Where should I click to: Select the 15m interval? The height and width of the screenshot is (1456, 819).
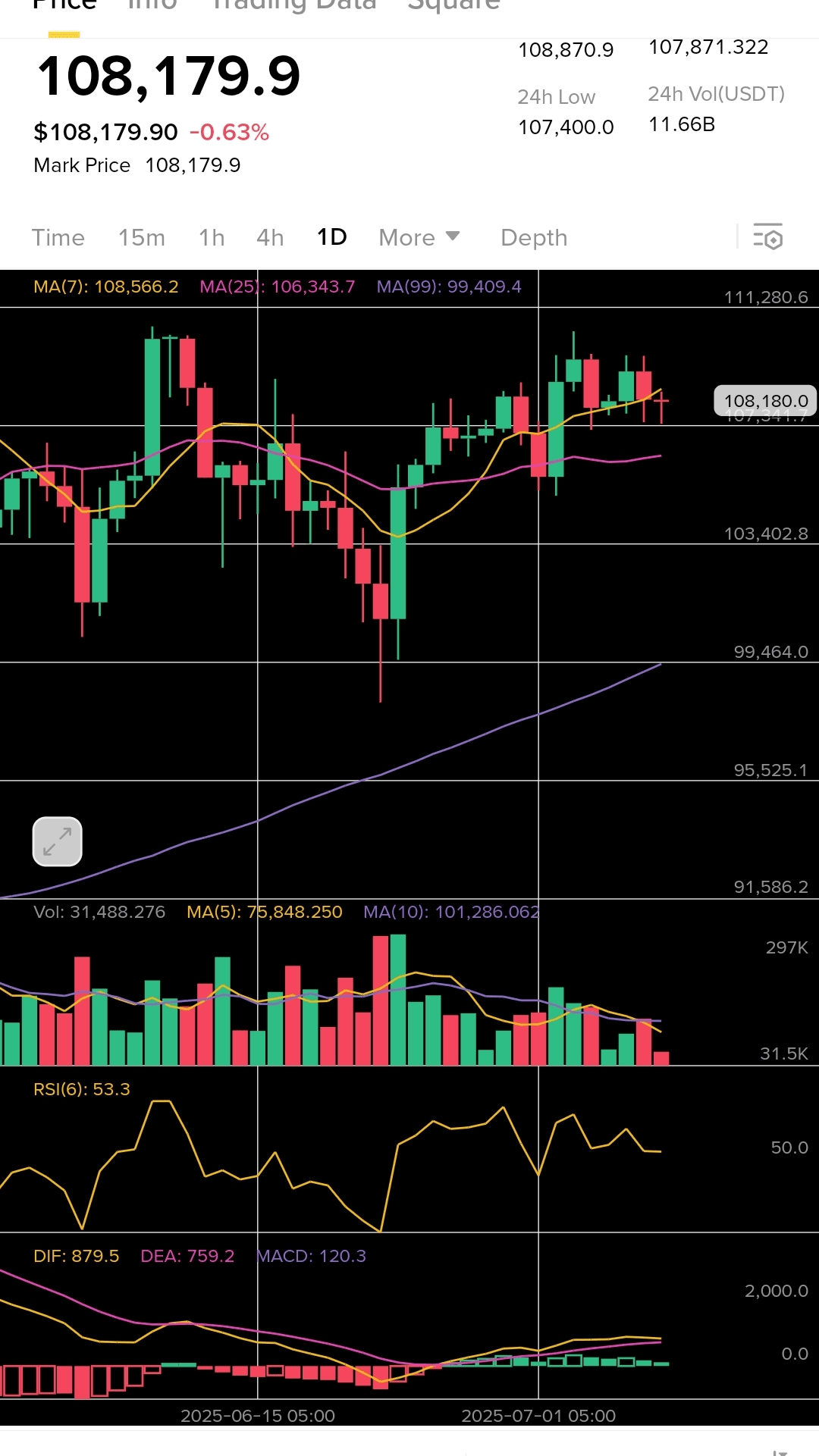pyautogui.click(x=142, y=238)
